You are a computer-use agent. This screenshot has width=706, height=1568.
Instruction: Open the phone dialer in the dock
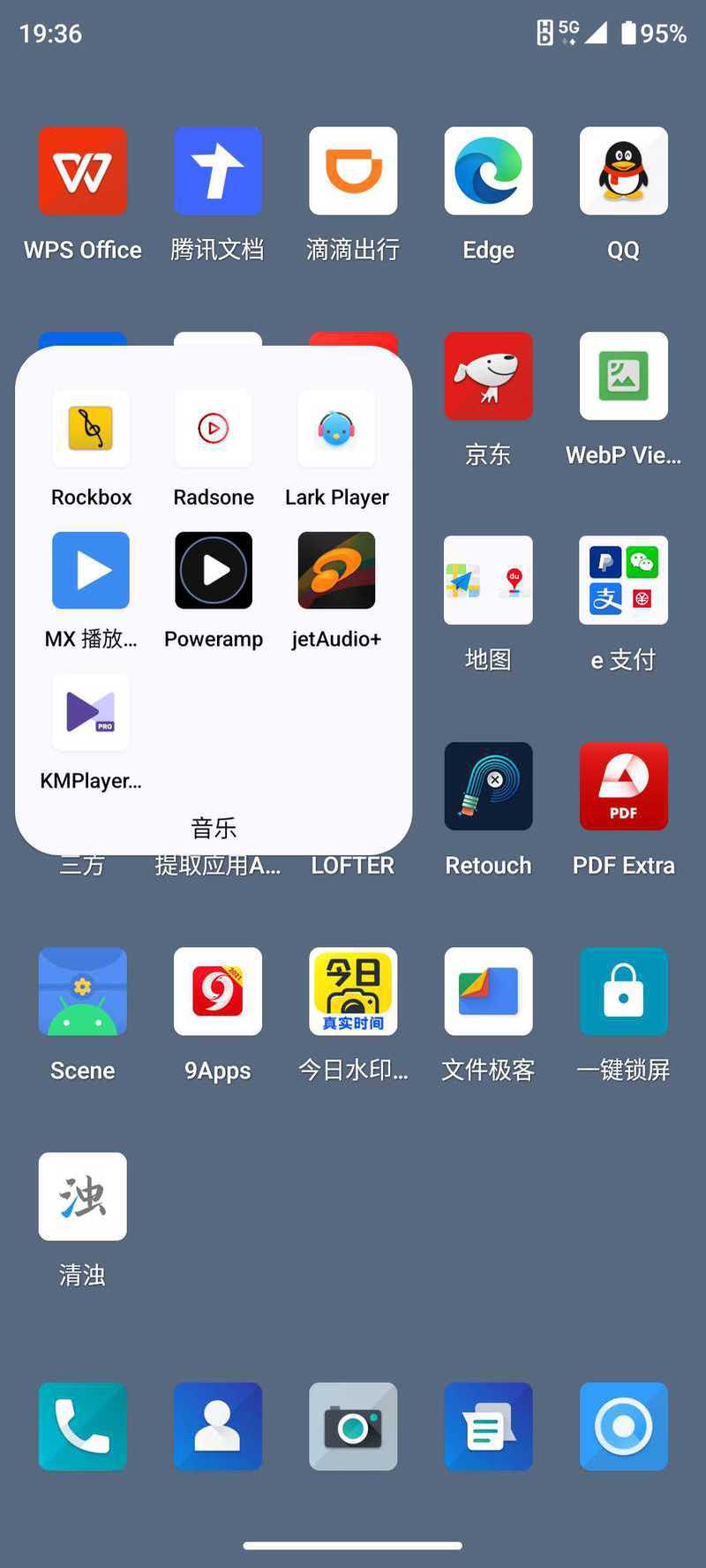pos(83,1427)
